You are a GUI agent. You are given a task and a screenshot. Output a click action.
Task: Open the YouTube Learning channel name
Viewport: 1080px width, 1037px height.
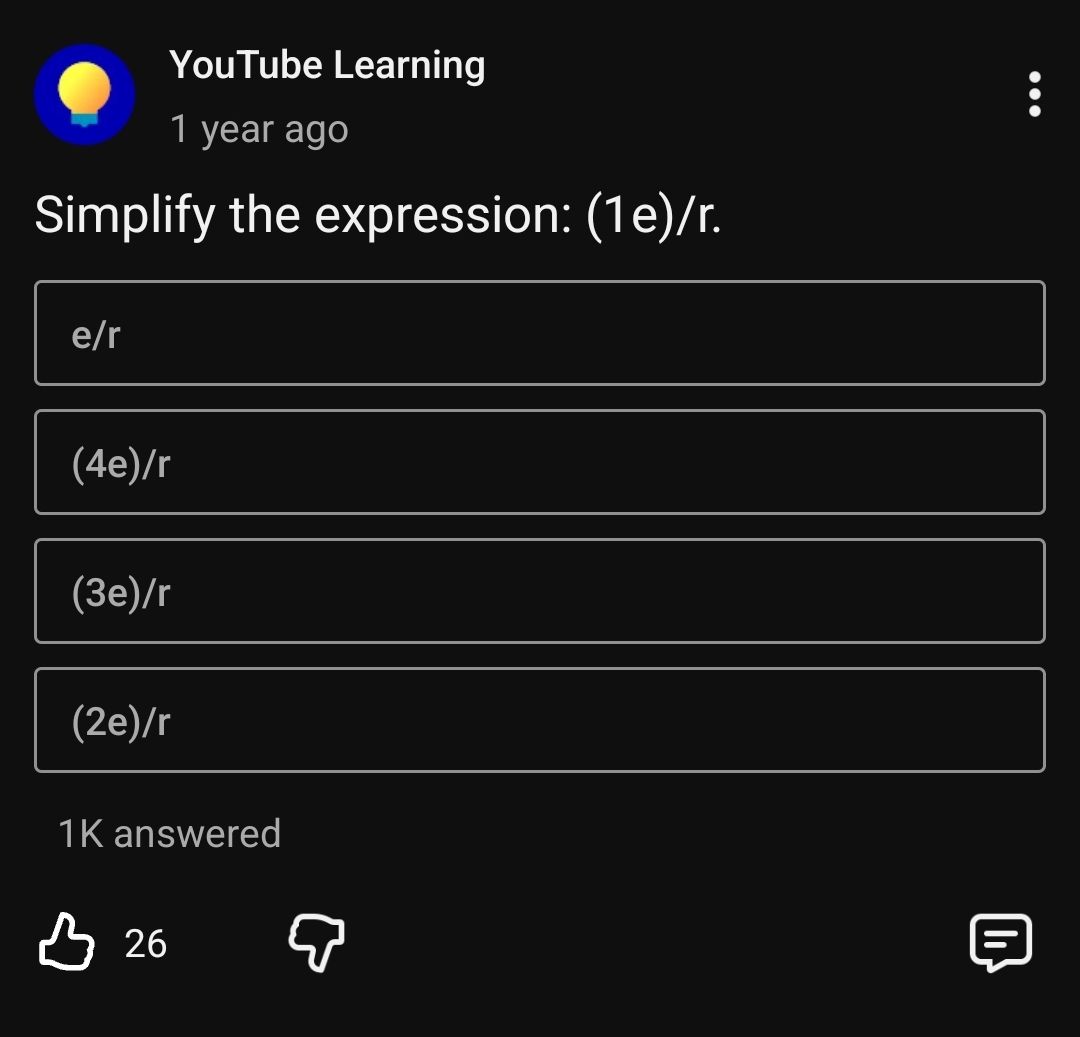[x=327, y=65]
